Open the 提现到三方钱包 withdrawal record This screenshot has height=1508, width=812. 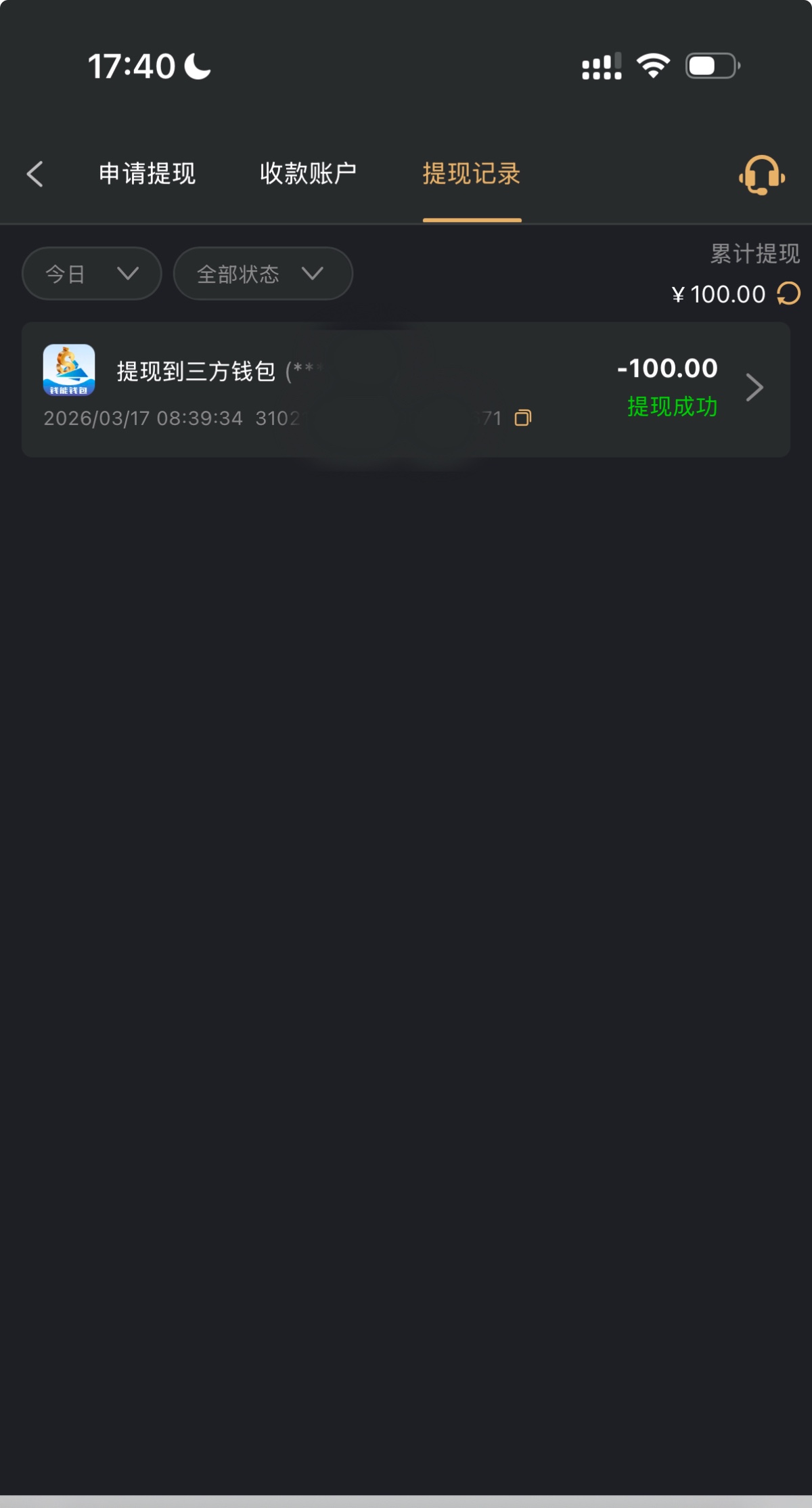click(x=406, y=389)
